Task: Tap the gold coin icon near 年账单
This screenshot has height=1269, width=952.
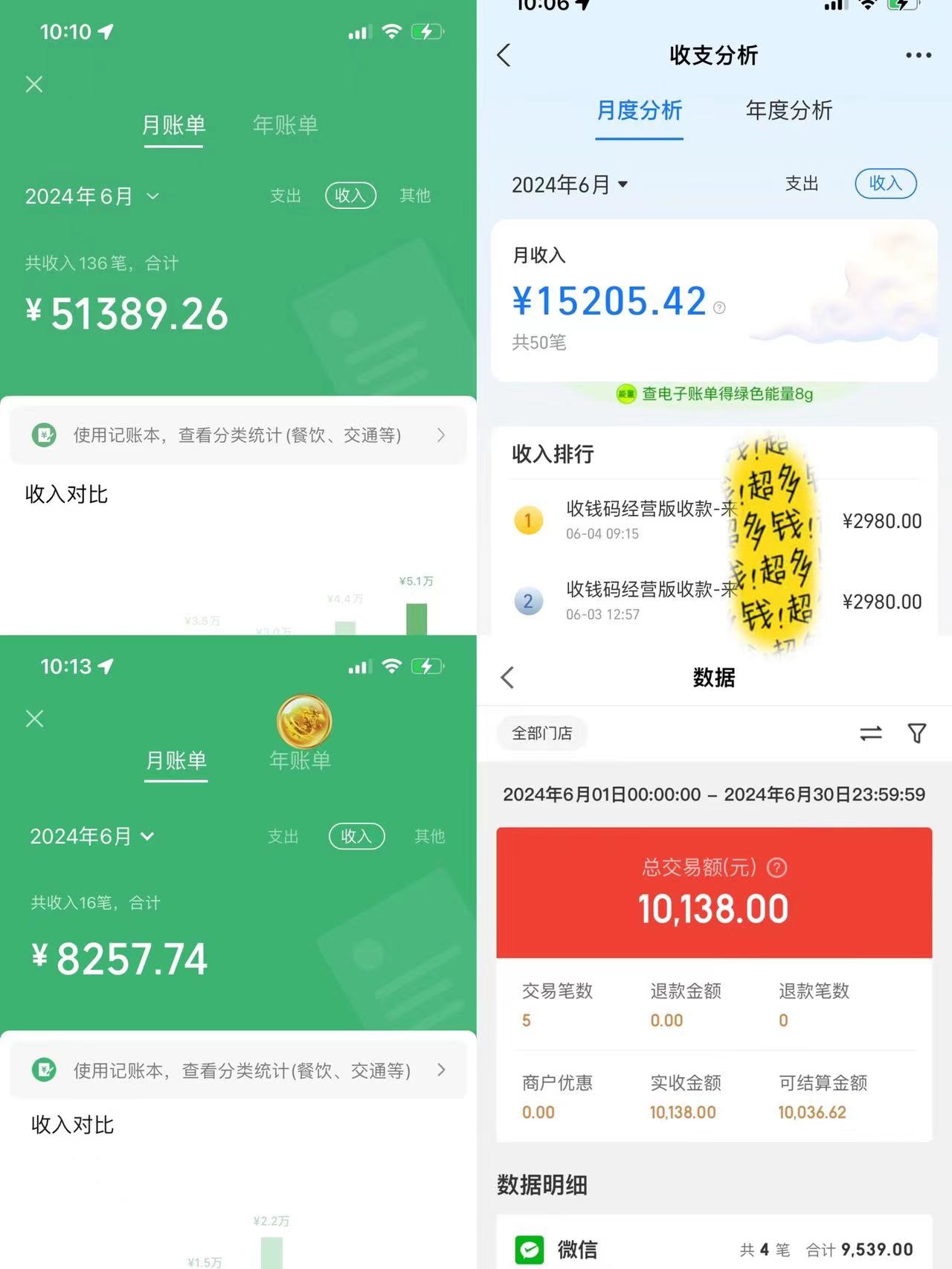Action: click(302, 722)
